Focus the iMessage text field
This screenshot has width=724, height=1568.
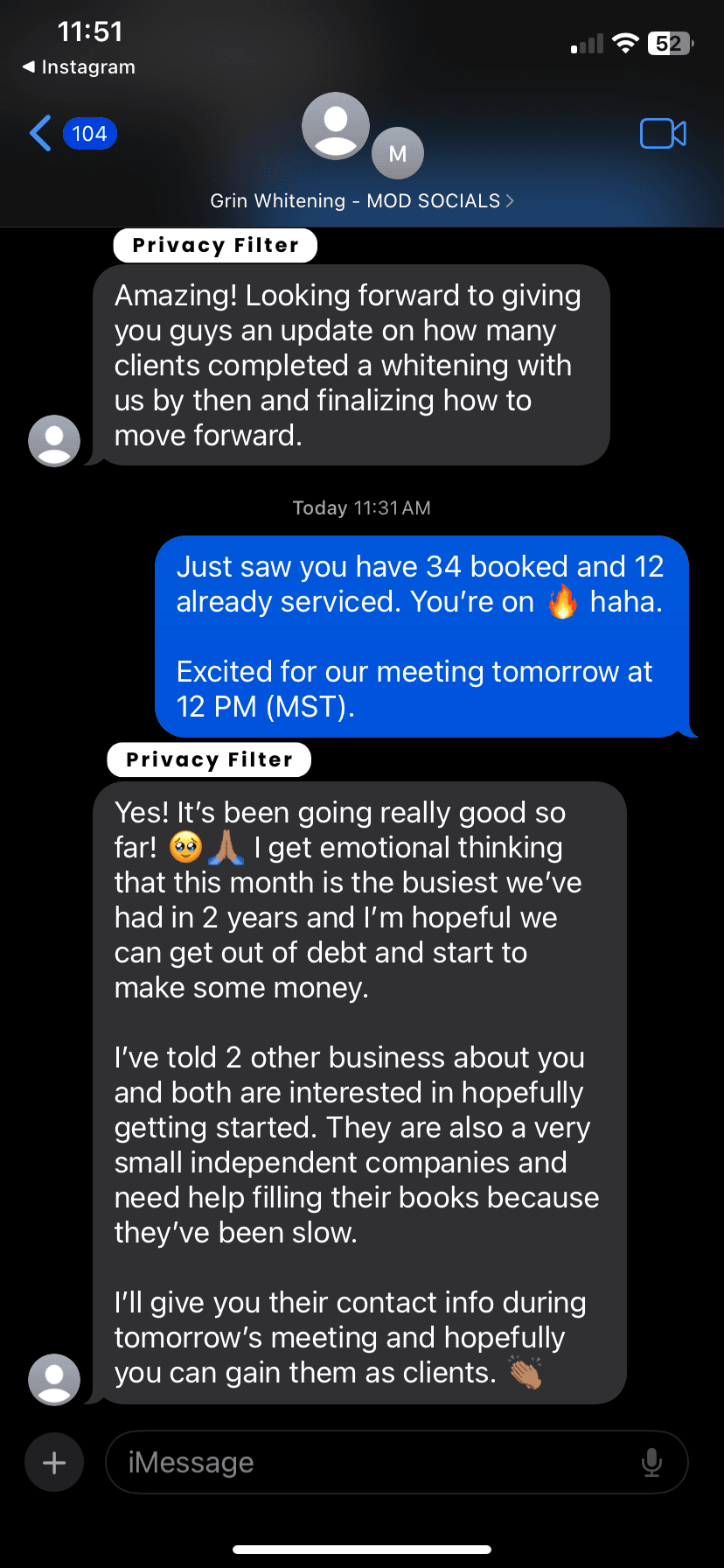(376, 1462)
